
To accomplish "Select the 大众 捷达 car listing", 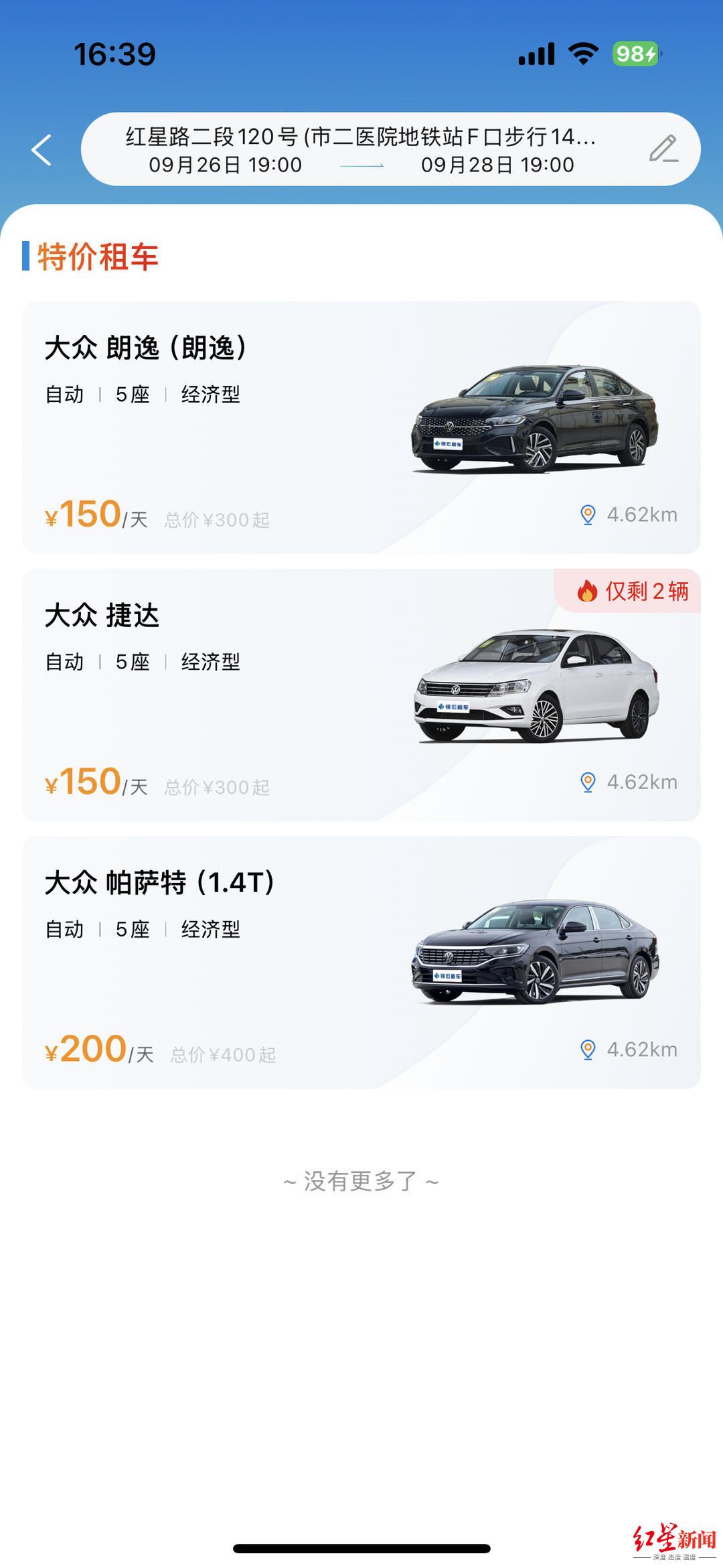I will click(x=361, y=695).
